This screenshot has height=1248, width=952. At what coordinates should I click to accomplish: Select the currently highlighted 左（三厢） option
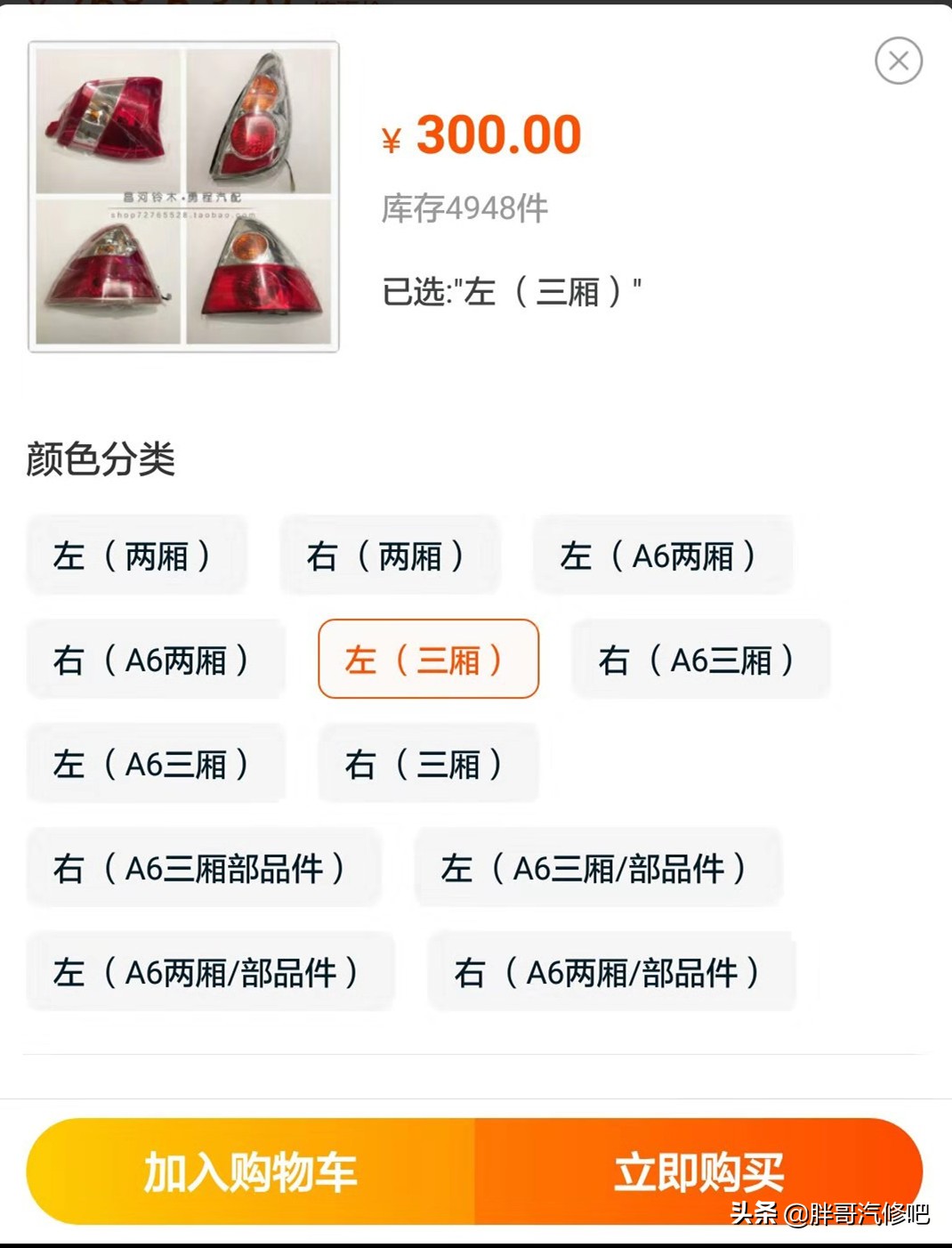point(427,659)
